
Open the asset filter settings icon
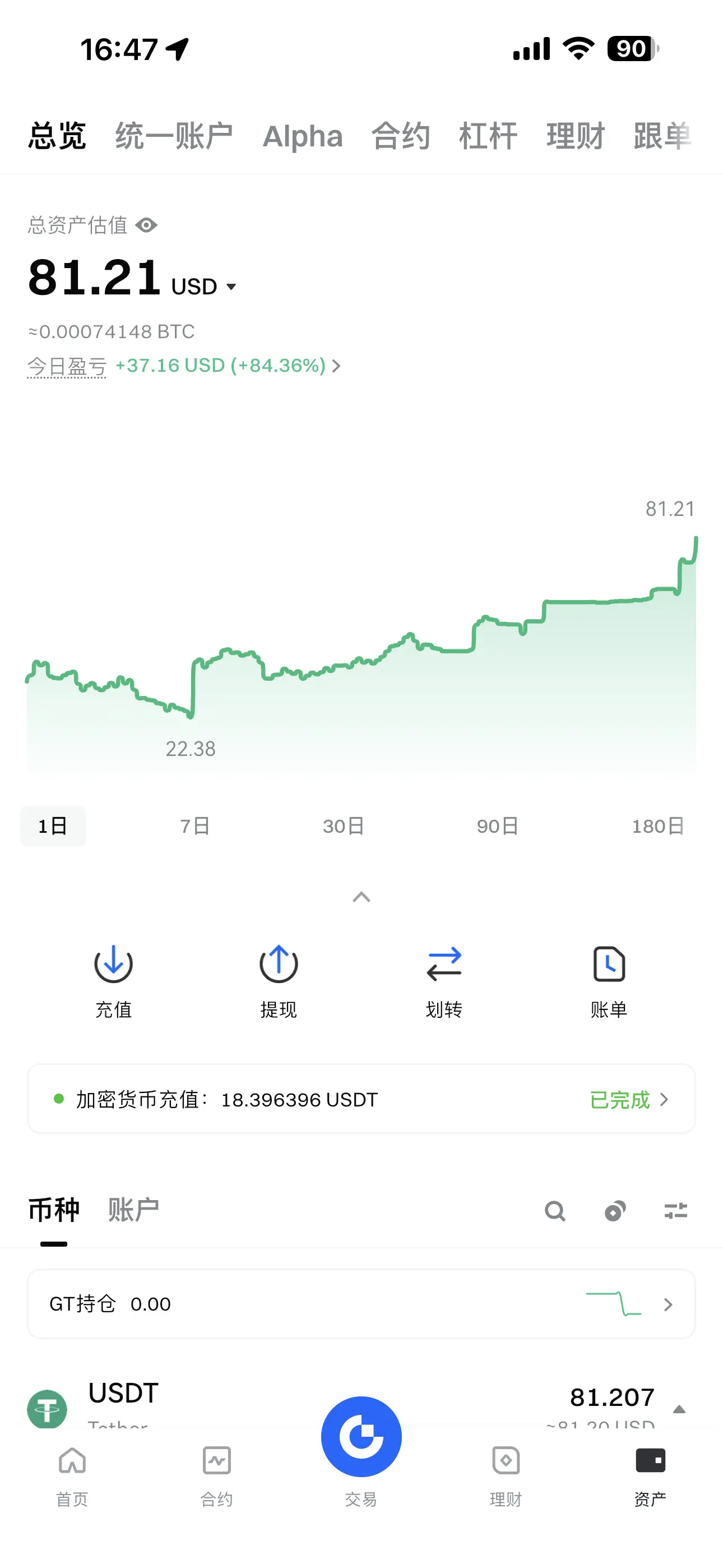[675, 1211]
